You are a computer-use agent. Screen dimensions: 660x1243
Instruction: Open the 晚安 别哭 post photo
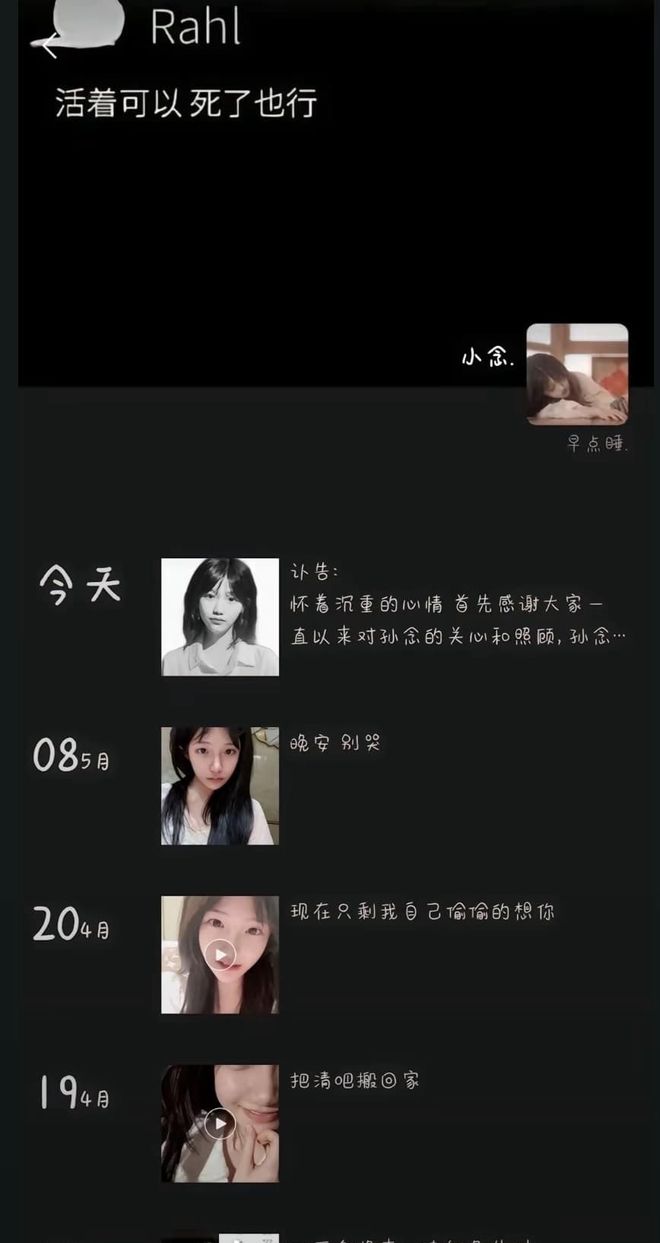220,786
